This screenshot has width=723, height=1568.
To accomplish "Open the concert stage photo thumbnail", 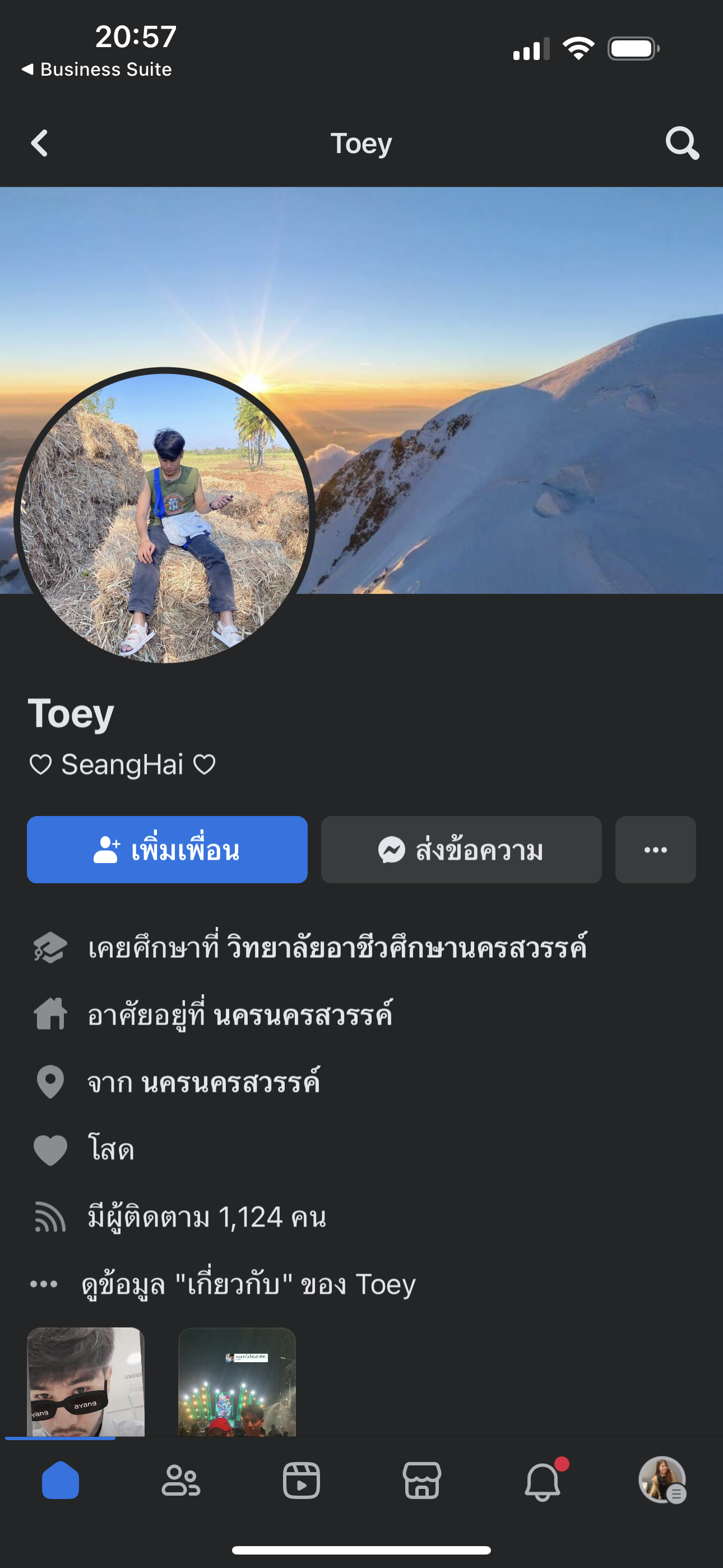I will 237,1381.
